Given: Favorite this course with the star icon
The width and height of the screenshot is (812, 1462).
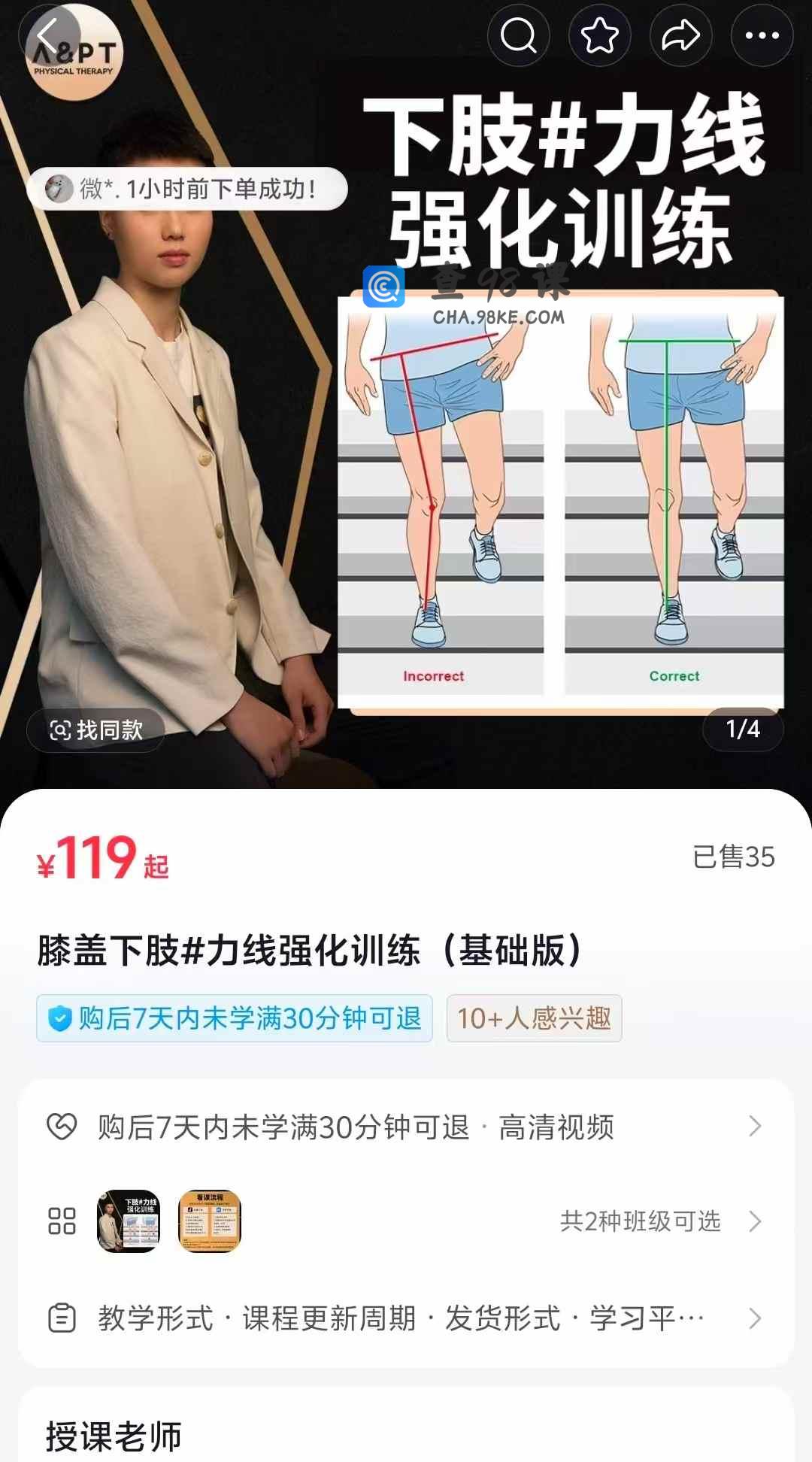Looking at the screenshot, I should [600, 35].
